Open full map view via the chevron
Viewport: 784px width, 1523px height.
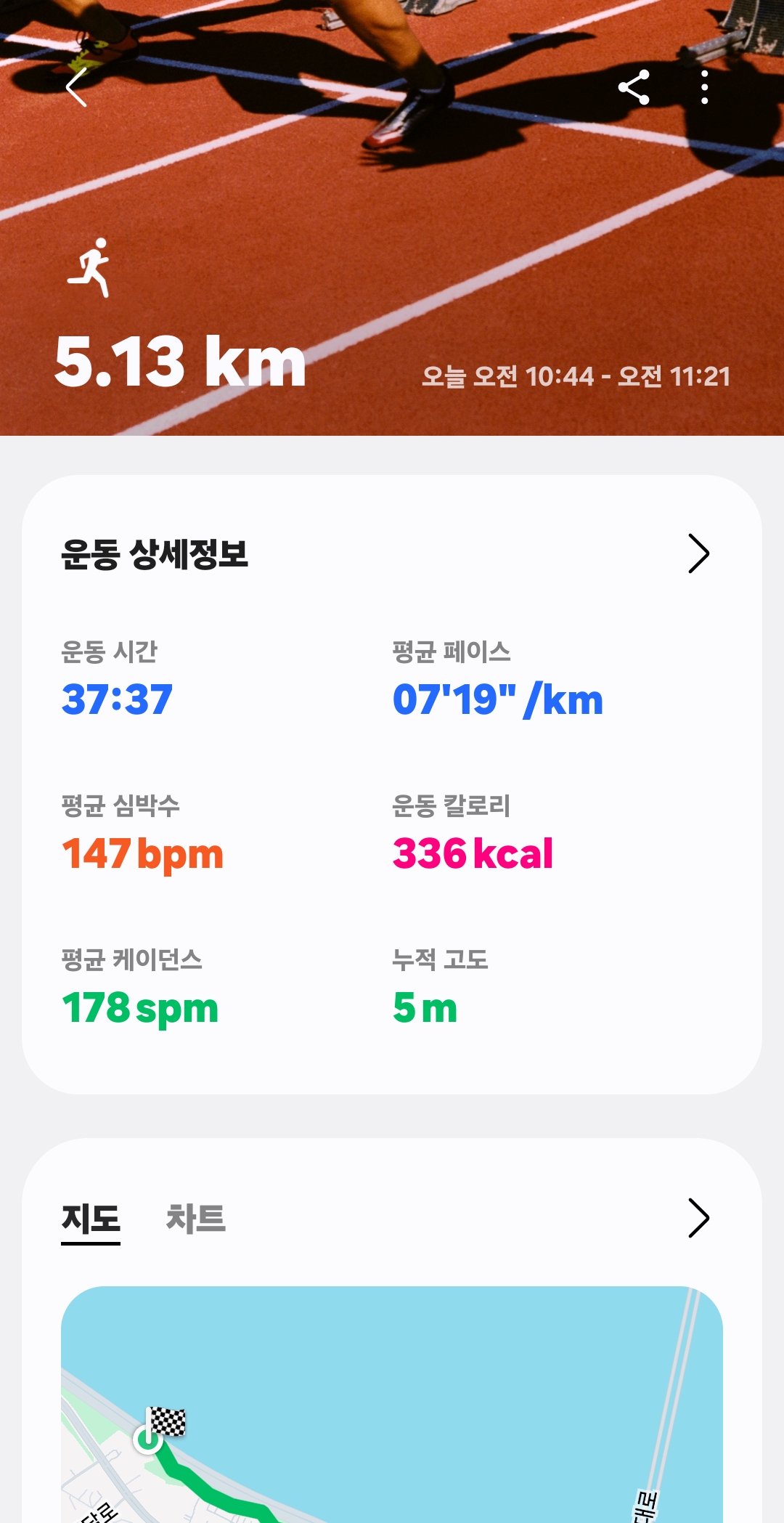pyautogui.click(x=698, y=1218)
